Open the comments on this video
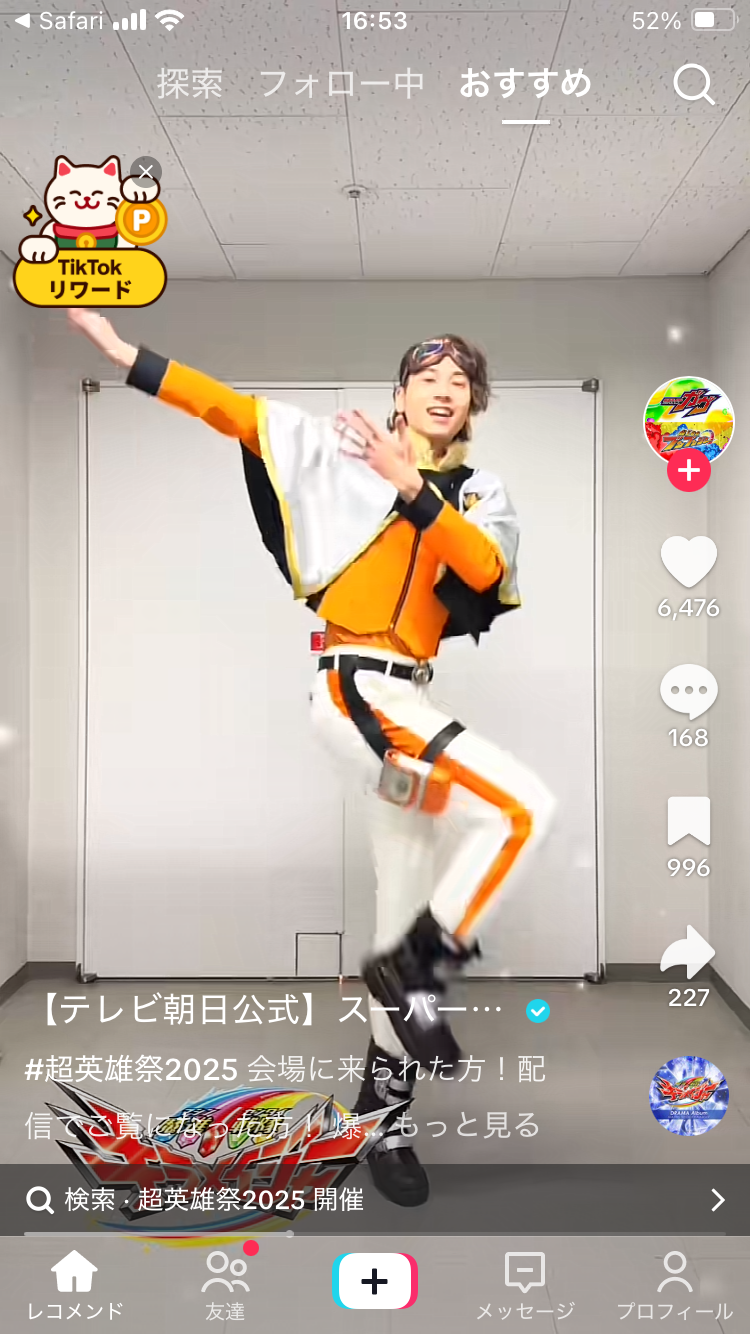Screen dimensions: 750x1334 [x=689, y=692]
